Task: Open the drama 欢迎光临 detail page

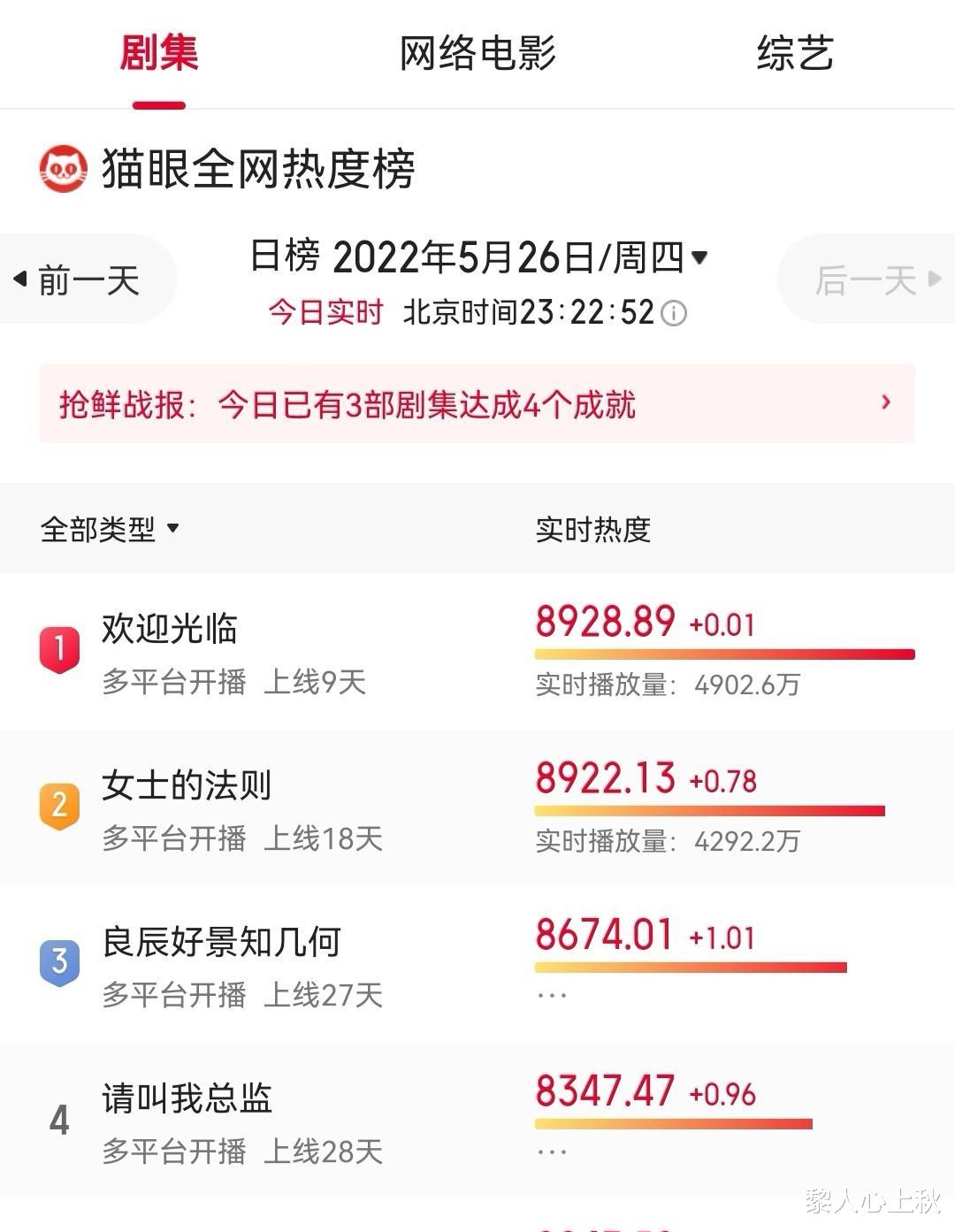Action: click(171, 629)
